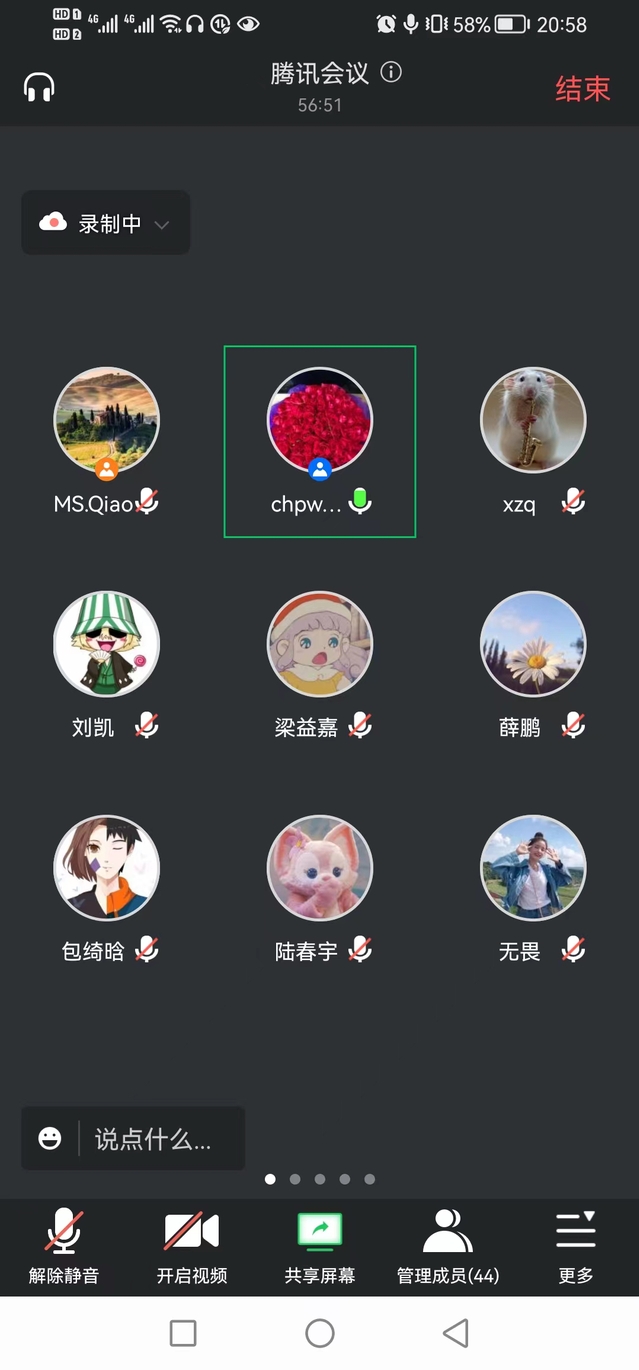Select 无畏's participant tile
Viewport: 639px width, 1370px height.
533,868
